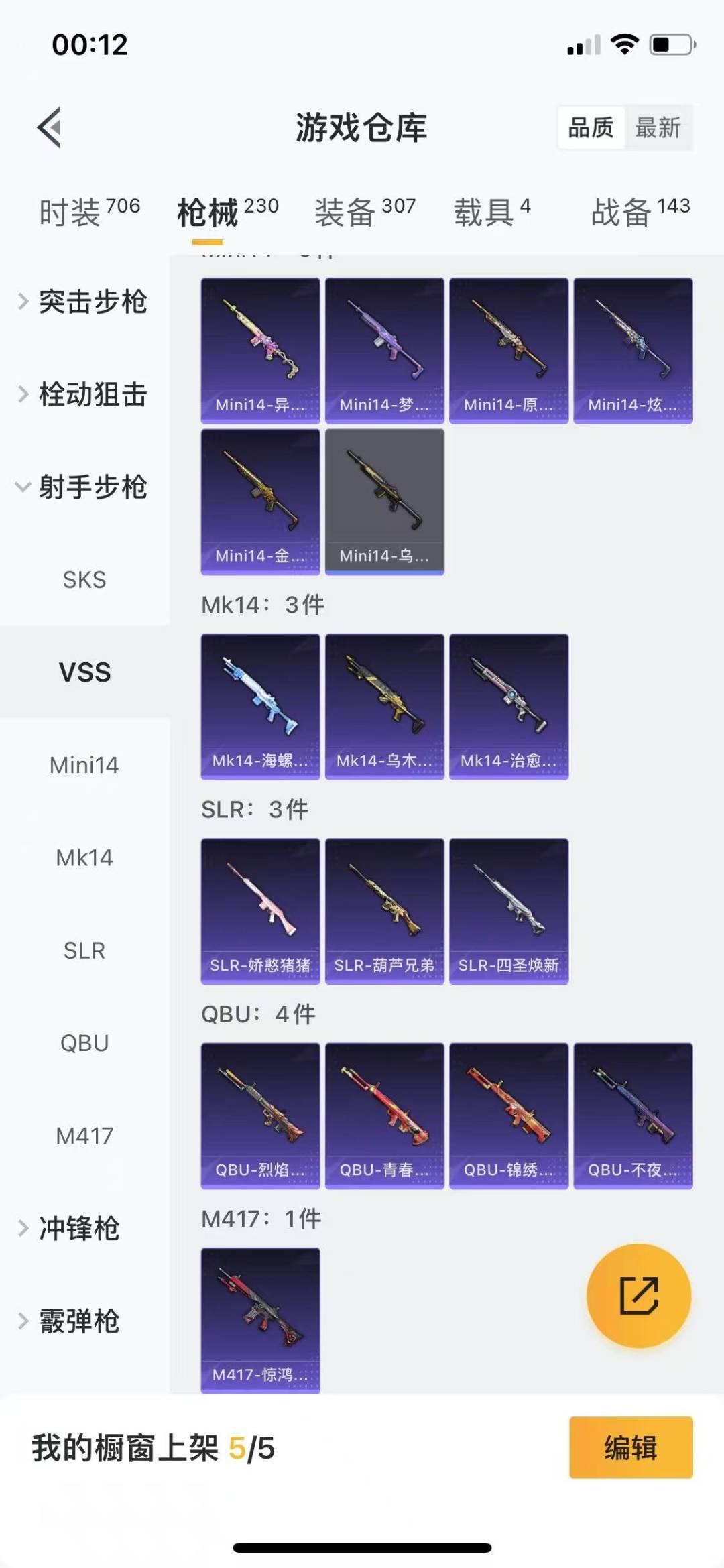Tap the yellow share floating button
Screen dimensions: 724x1568
[x=638, y=1295]
